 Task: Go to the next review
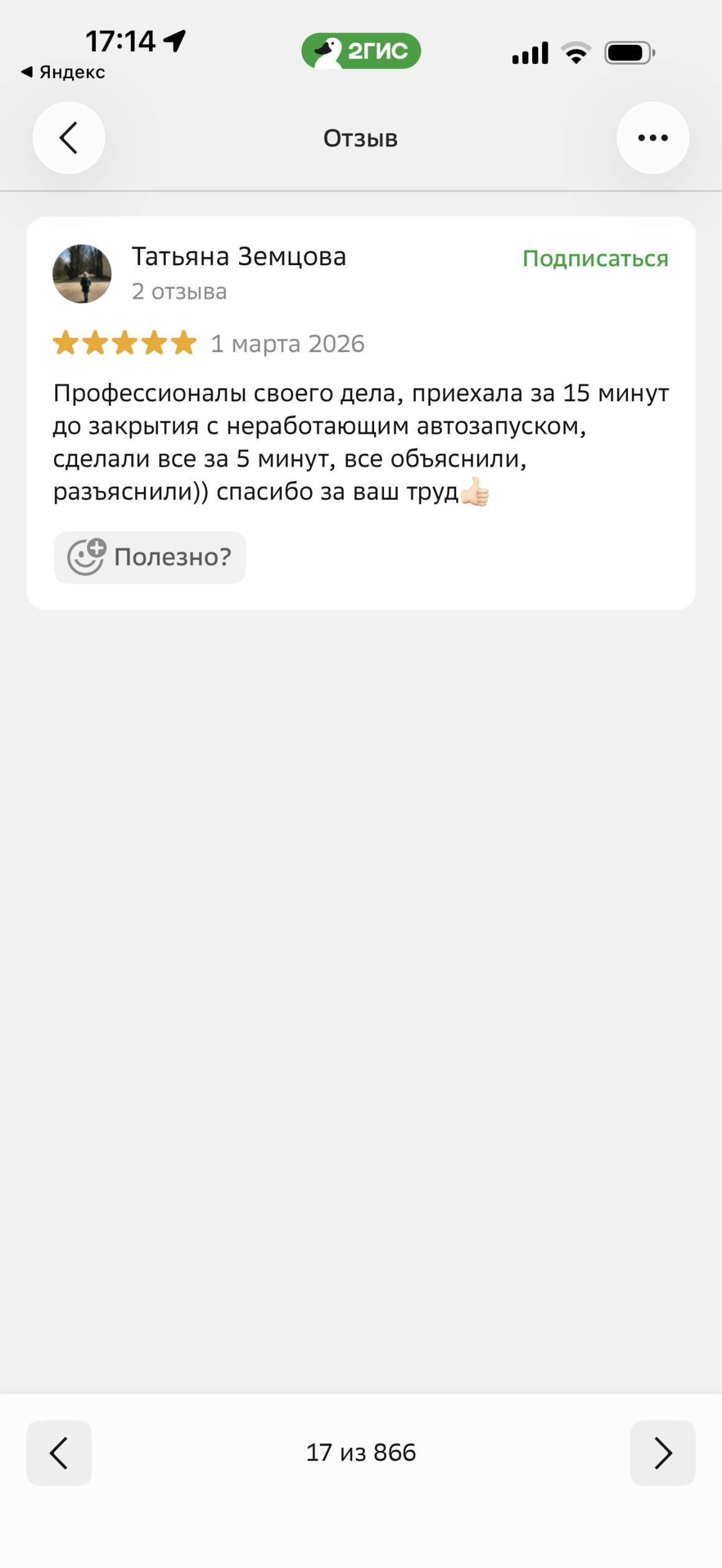pyautogui.click(x=662, y=1453)
